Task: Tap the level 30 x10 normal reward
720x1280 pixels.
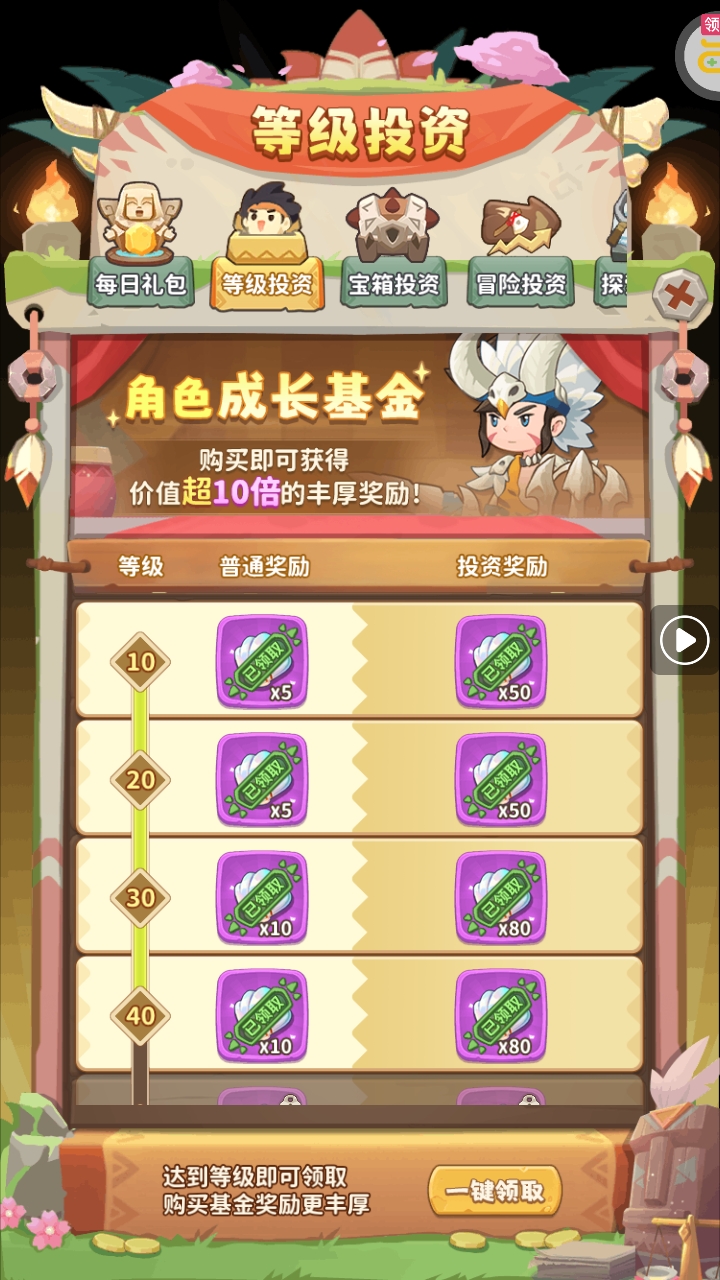Action: coord(262,897)
